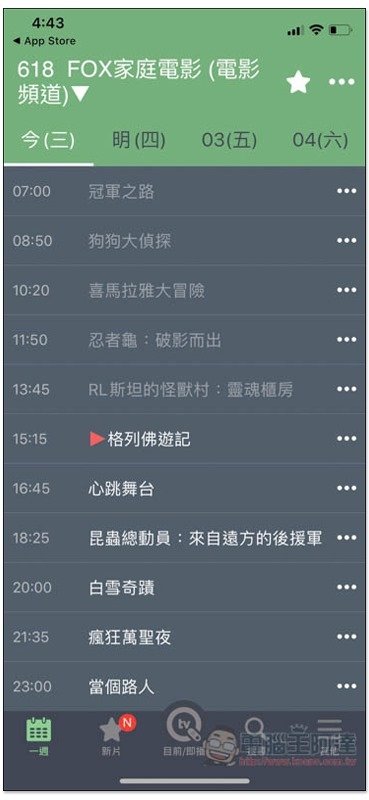Open more options for 冠軍之路
The height and width of the screenshot is (800, 369).
pos(347,191)
